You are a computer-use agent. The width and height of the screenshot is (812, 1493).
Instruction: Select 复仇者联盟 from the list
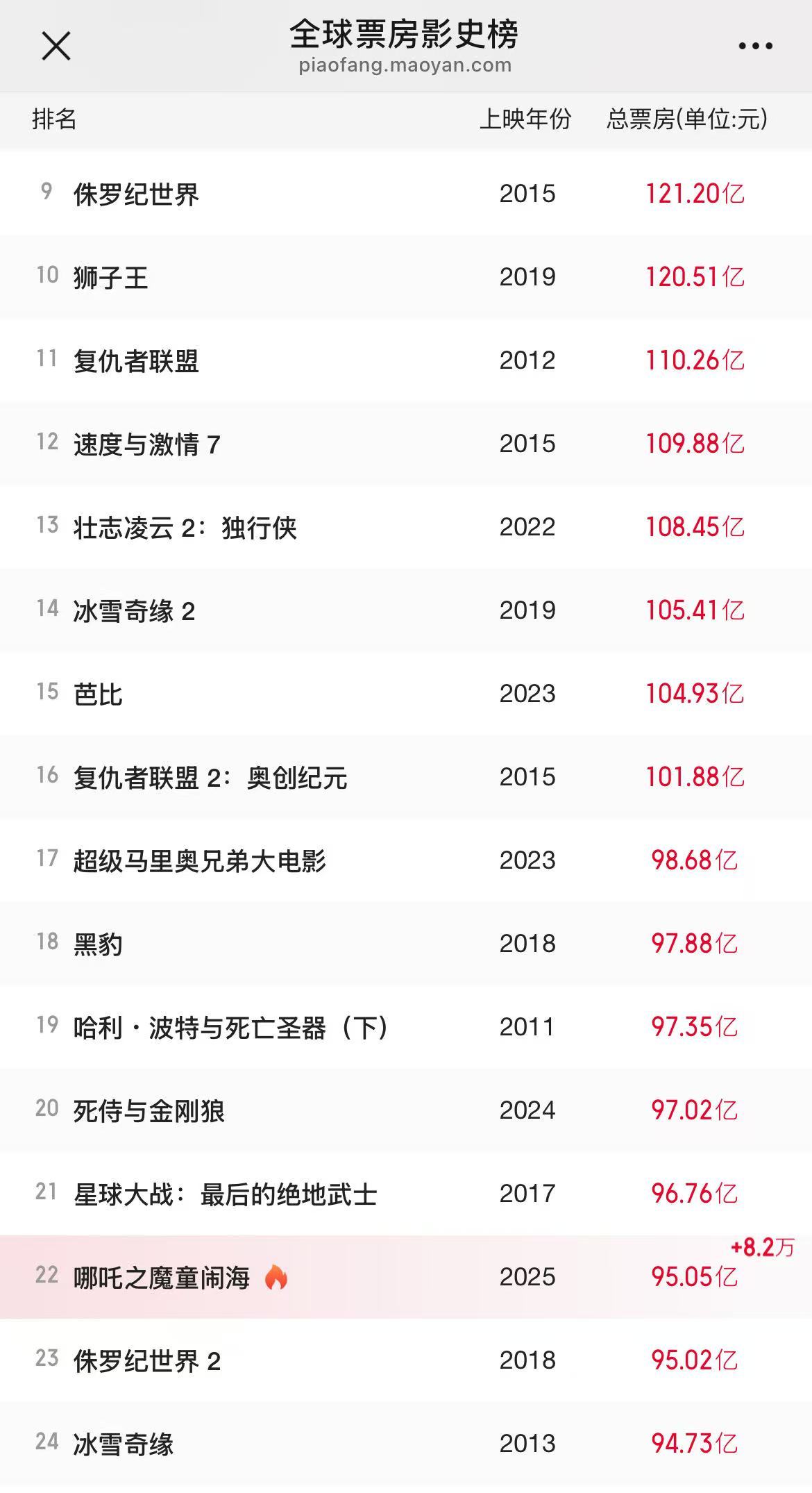point(136,360)
